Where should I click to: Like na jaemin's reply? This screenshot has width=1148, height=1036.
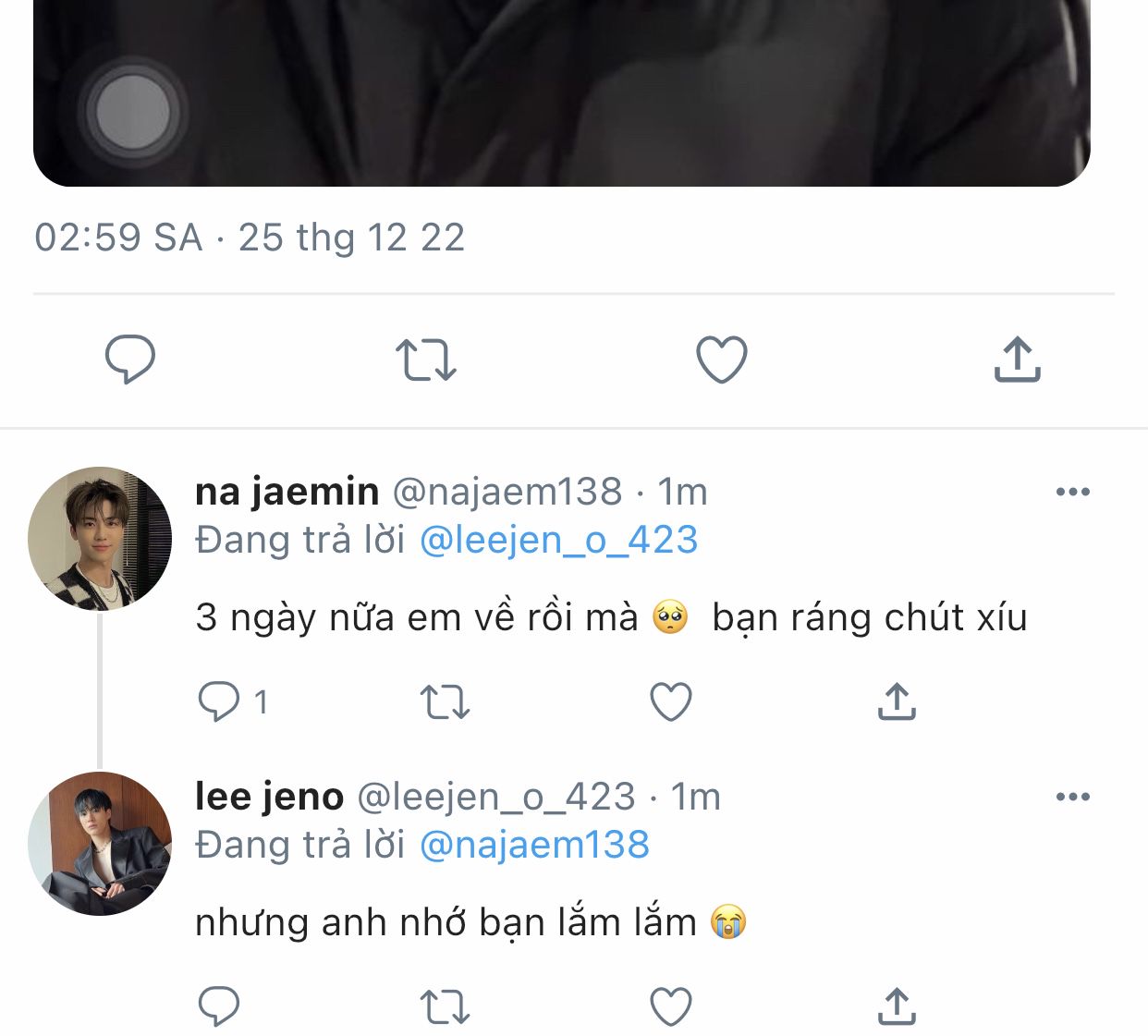point(671,701)
